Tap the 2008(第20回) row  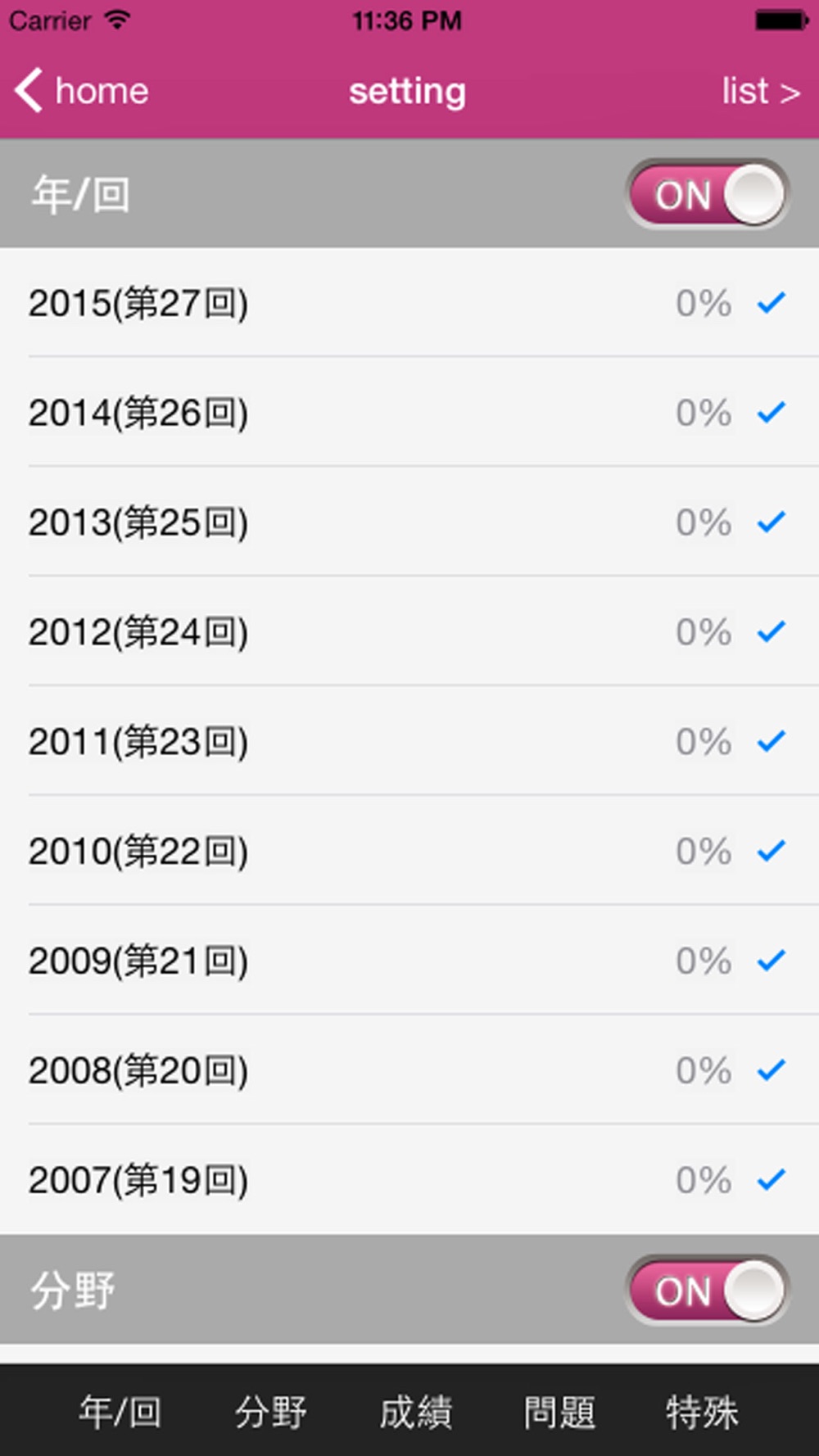[x=409, y=1070]
